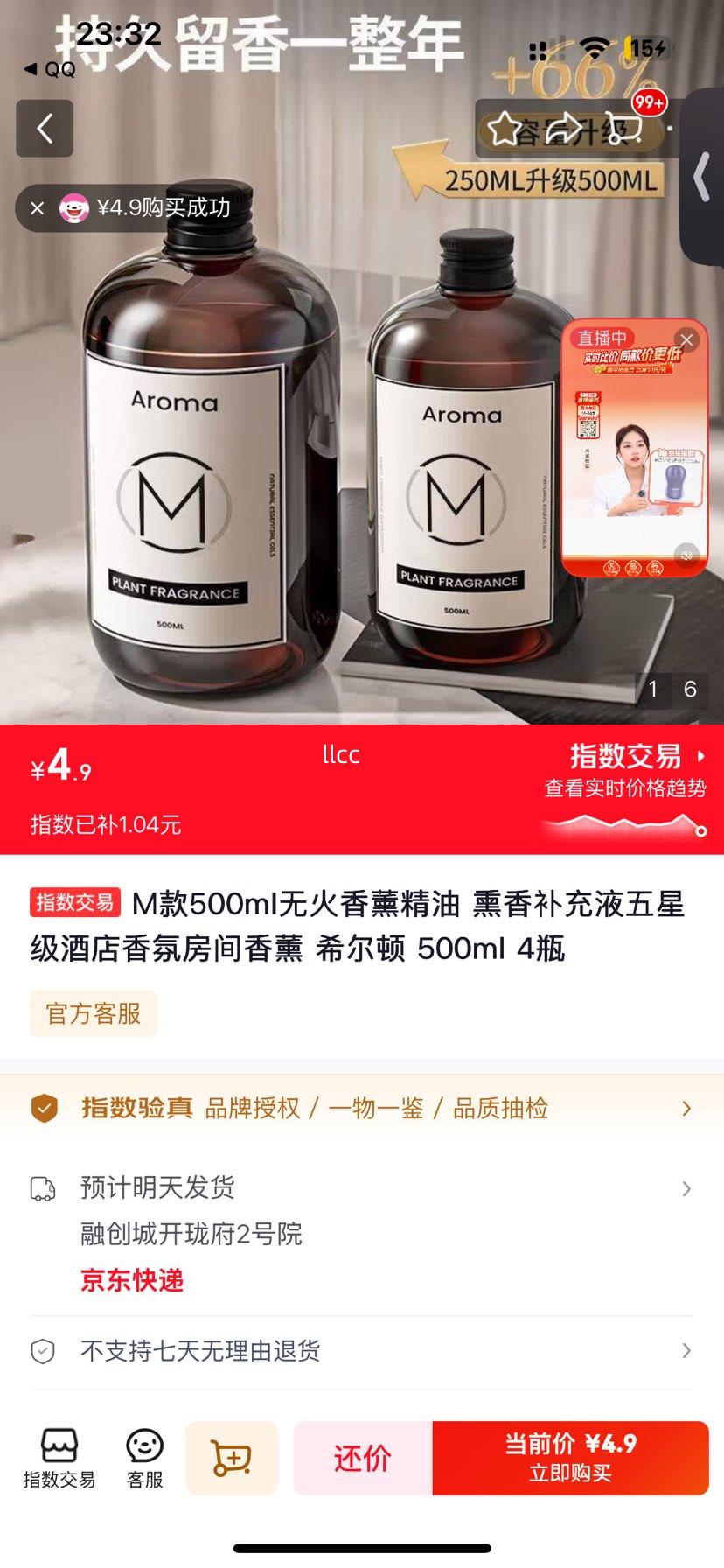Image resolution: width=724 pixels, height=1568 pixels.
Task: Dismiss the ¥4.9购买成功 notification banner
Action: [x=35, y=207]
